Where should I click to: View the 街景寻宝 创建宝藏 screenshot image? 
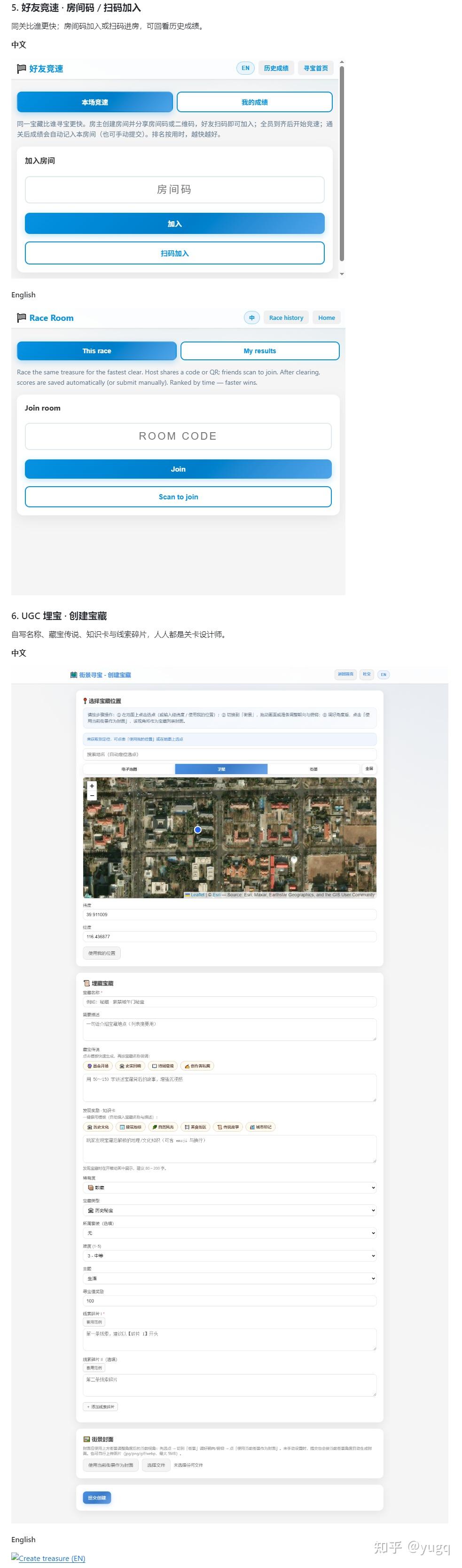(229, 1094)
